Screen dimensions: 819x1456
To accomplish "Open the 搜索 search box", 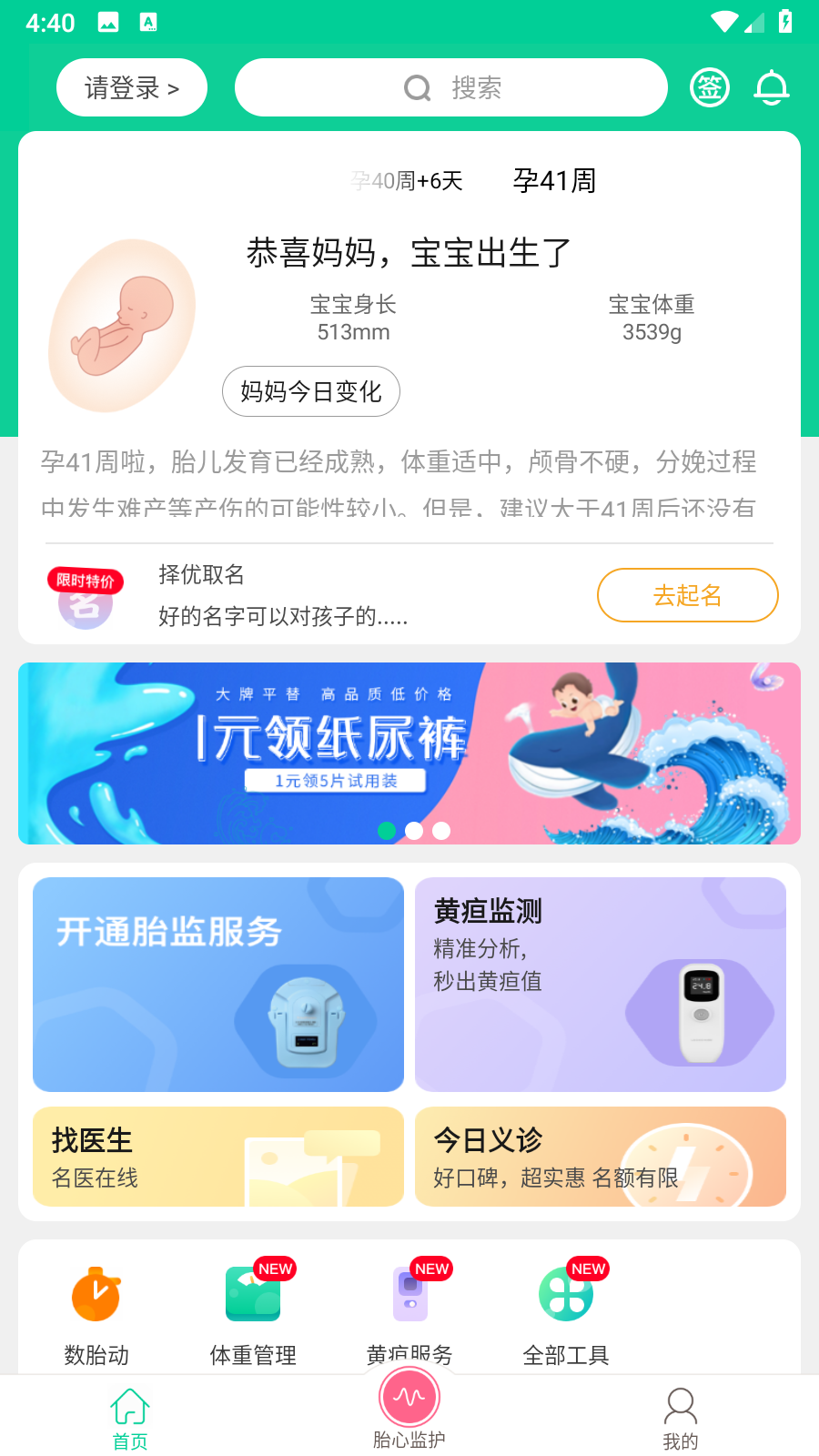I will tap(451, 88).
